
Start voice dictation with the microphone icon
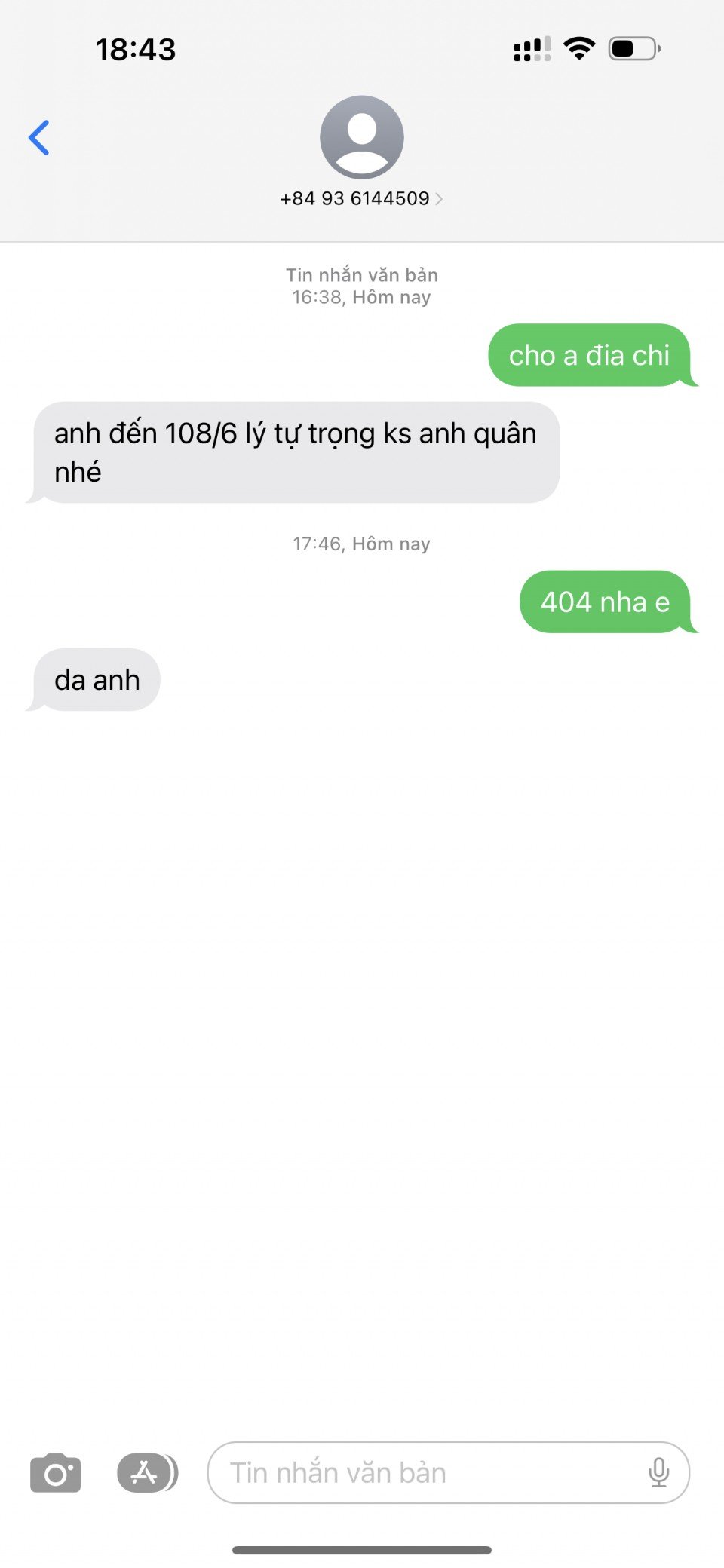tap(658, 1472)
